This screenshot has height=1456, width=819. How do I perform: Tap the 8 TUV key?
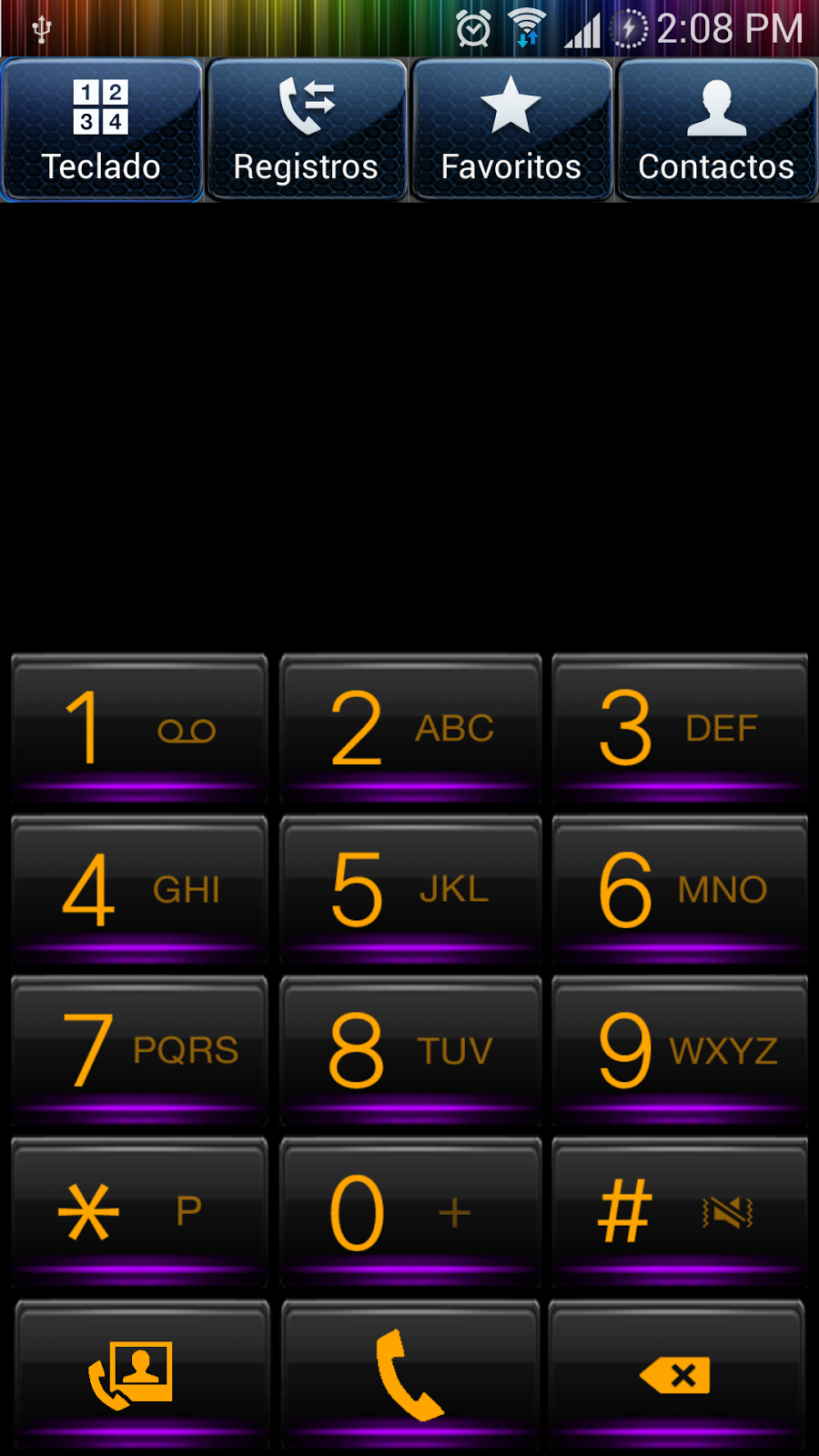(x=410, y=1050)
